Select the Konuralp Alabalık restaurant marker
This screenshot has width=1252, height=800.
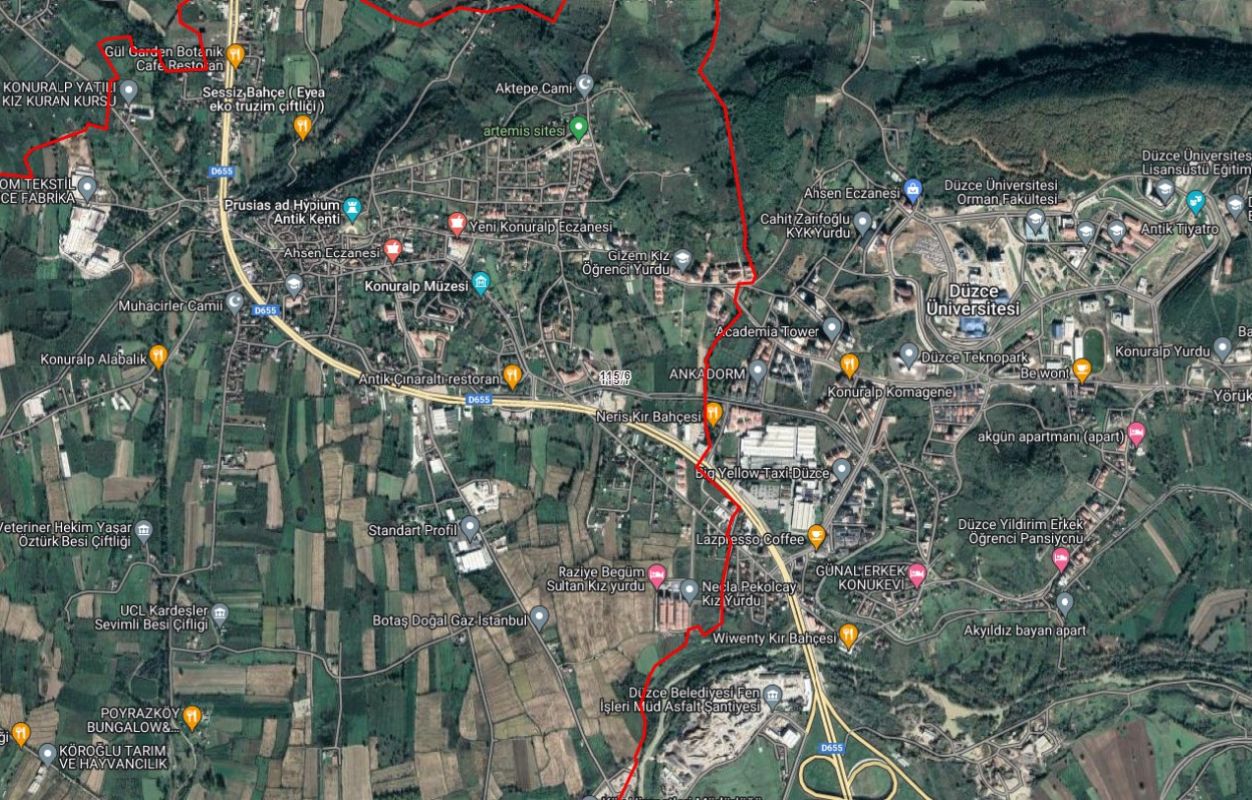pyautogui.click(x=158, y=356)
